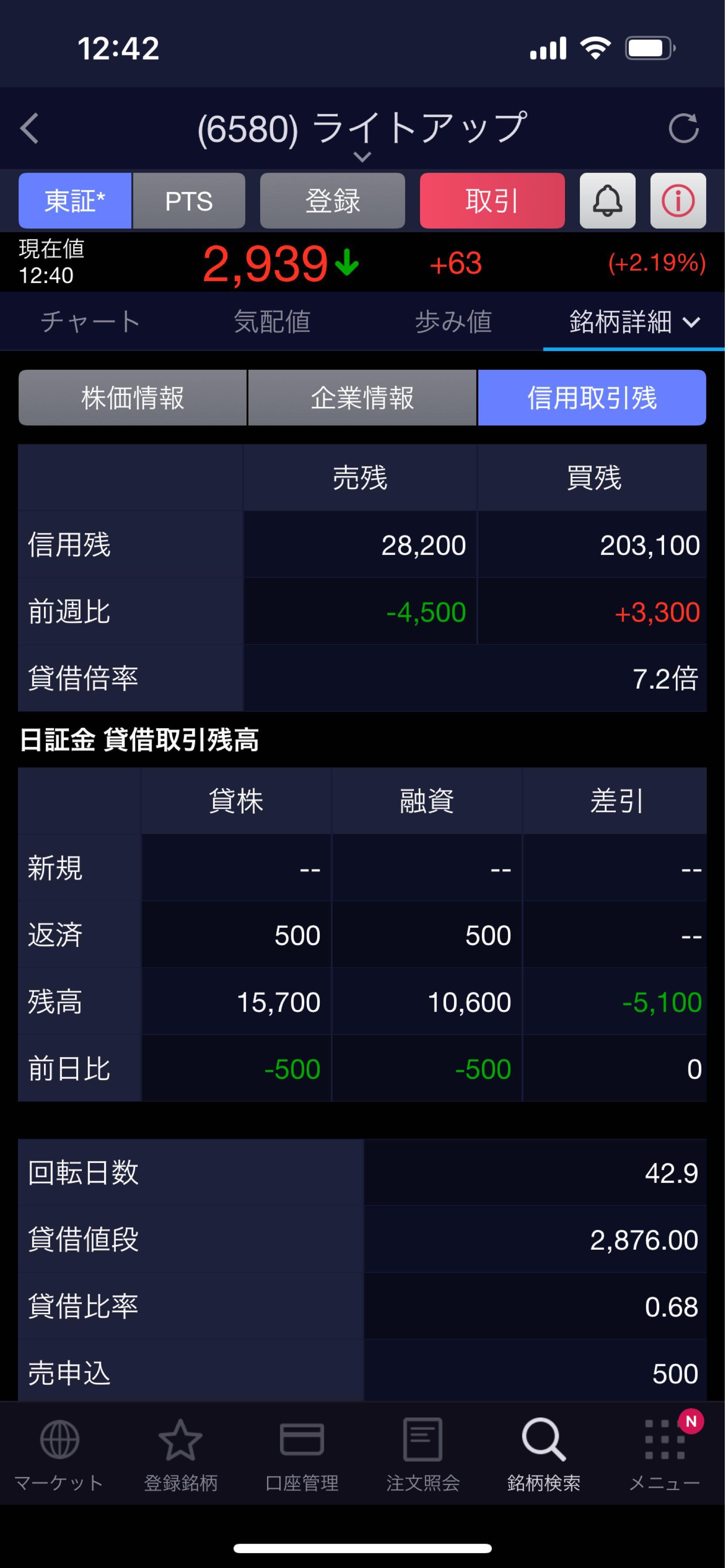
Task: Open the red 取引 trade button
Action: [x=492, y=201]
